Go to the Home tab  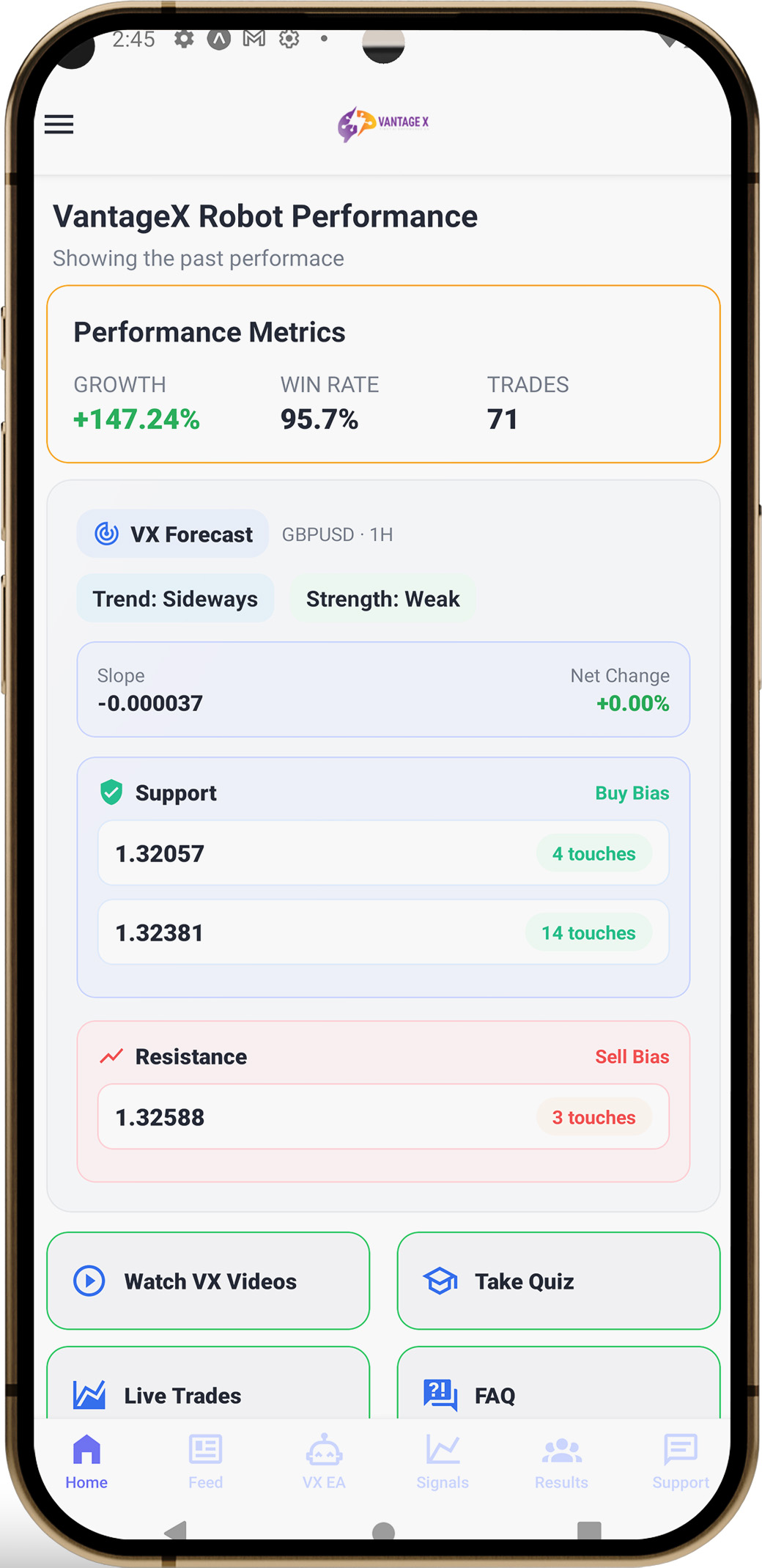[86, 1462]
